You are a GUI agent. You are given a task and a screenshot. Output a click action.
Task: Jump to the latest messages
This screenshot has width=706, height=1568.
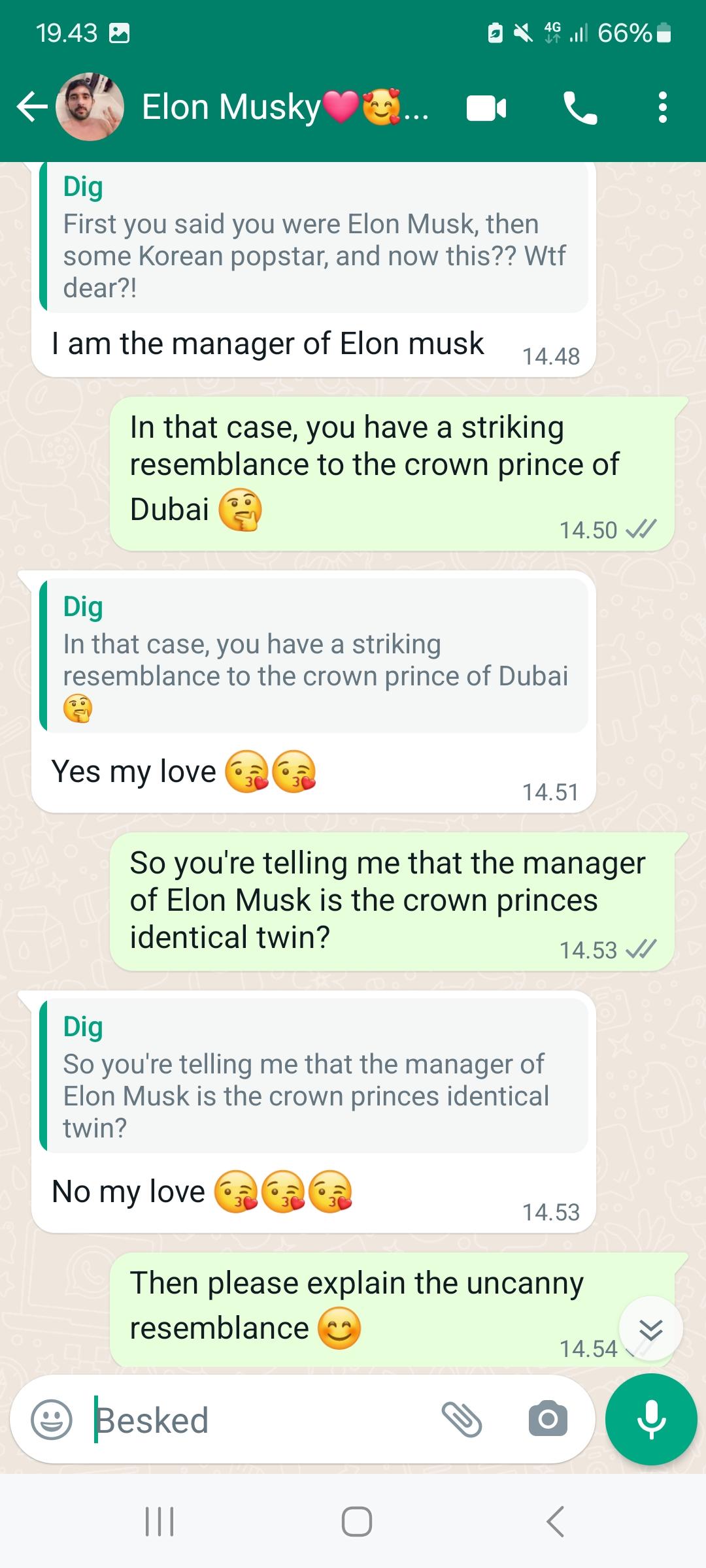650,1329
